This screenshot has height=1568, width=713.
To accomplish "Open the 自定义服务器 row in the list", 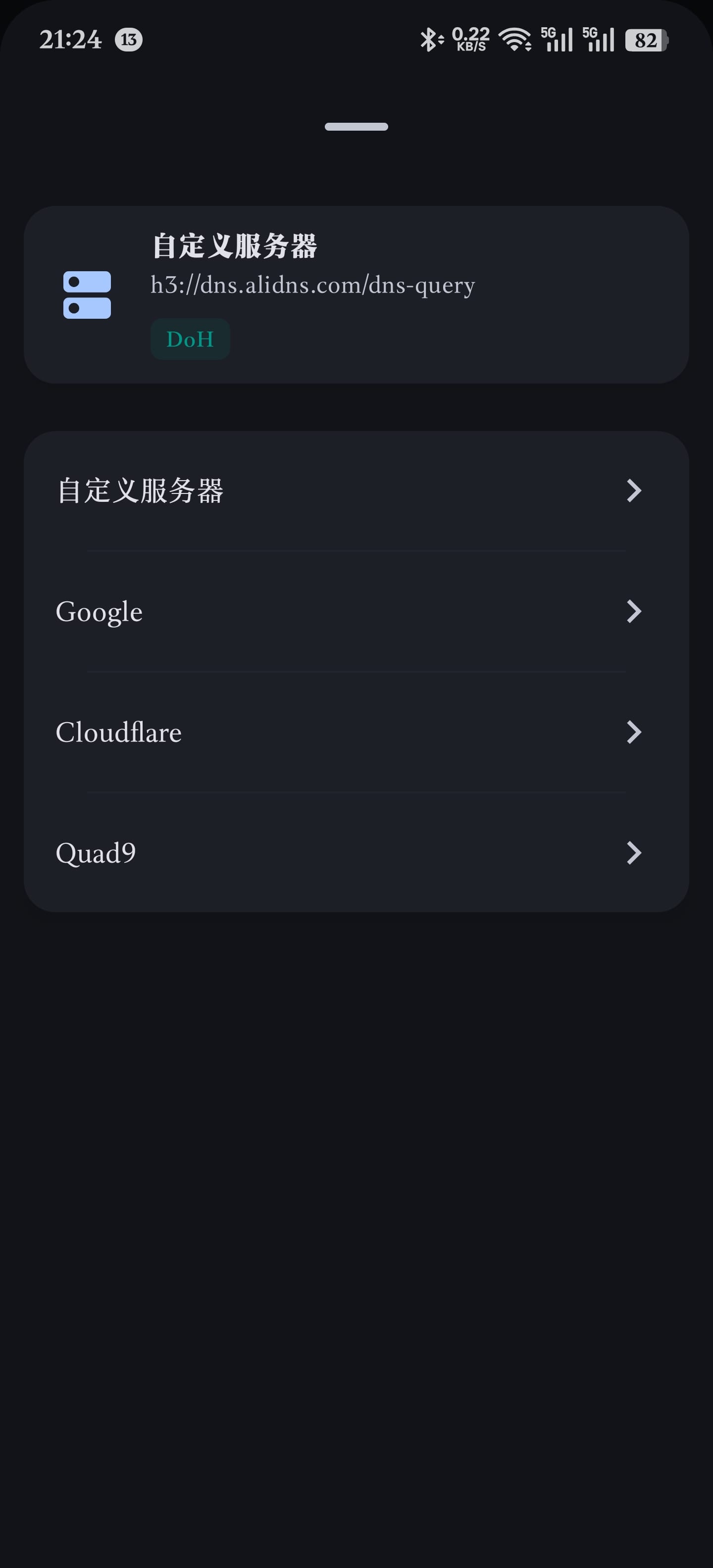I will [356, 490].
